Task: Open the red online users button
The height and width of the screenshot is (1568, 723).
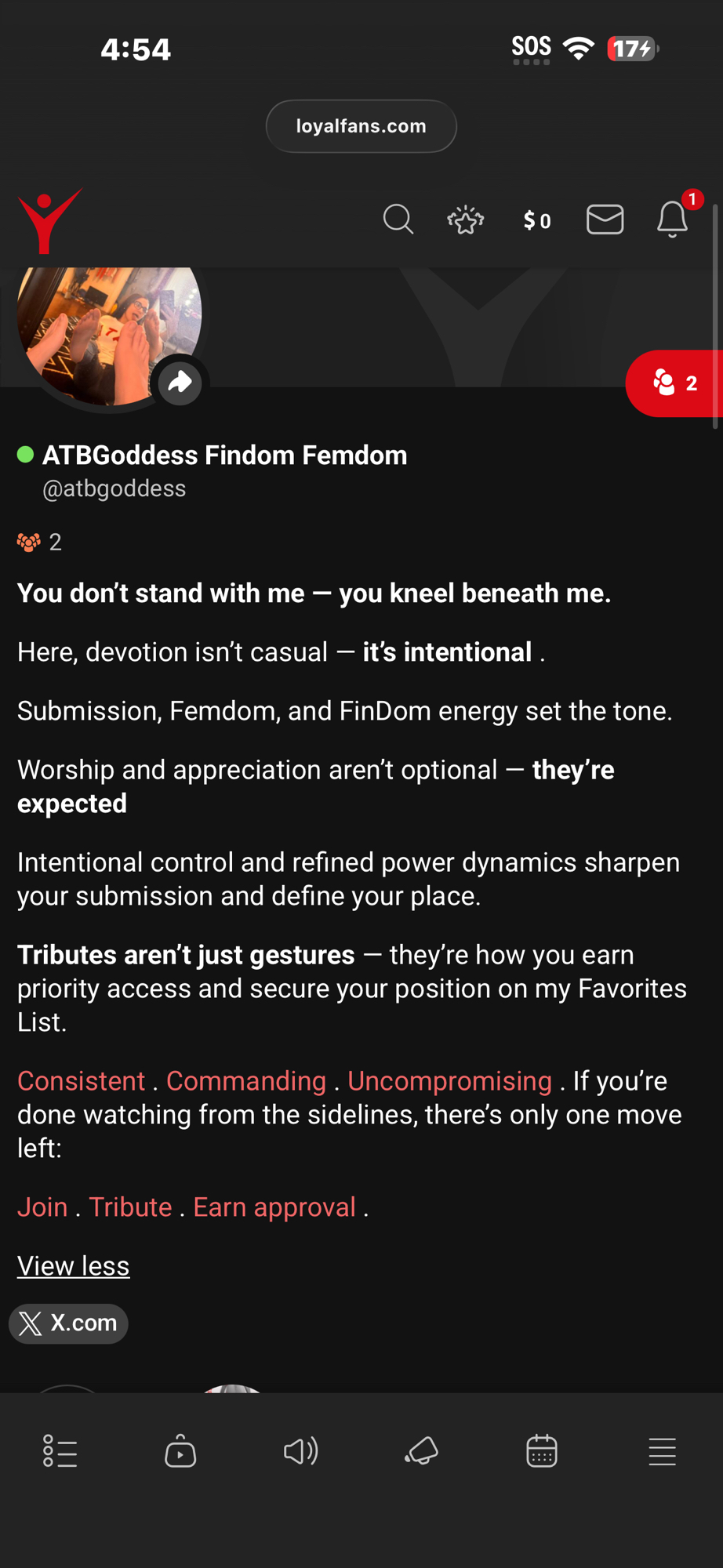Action: [676, 383]
